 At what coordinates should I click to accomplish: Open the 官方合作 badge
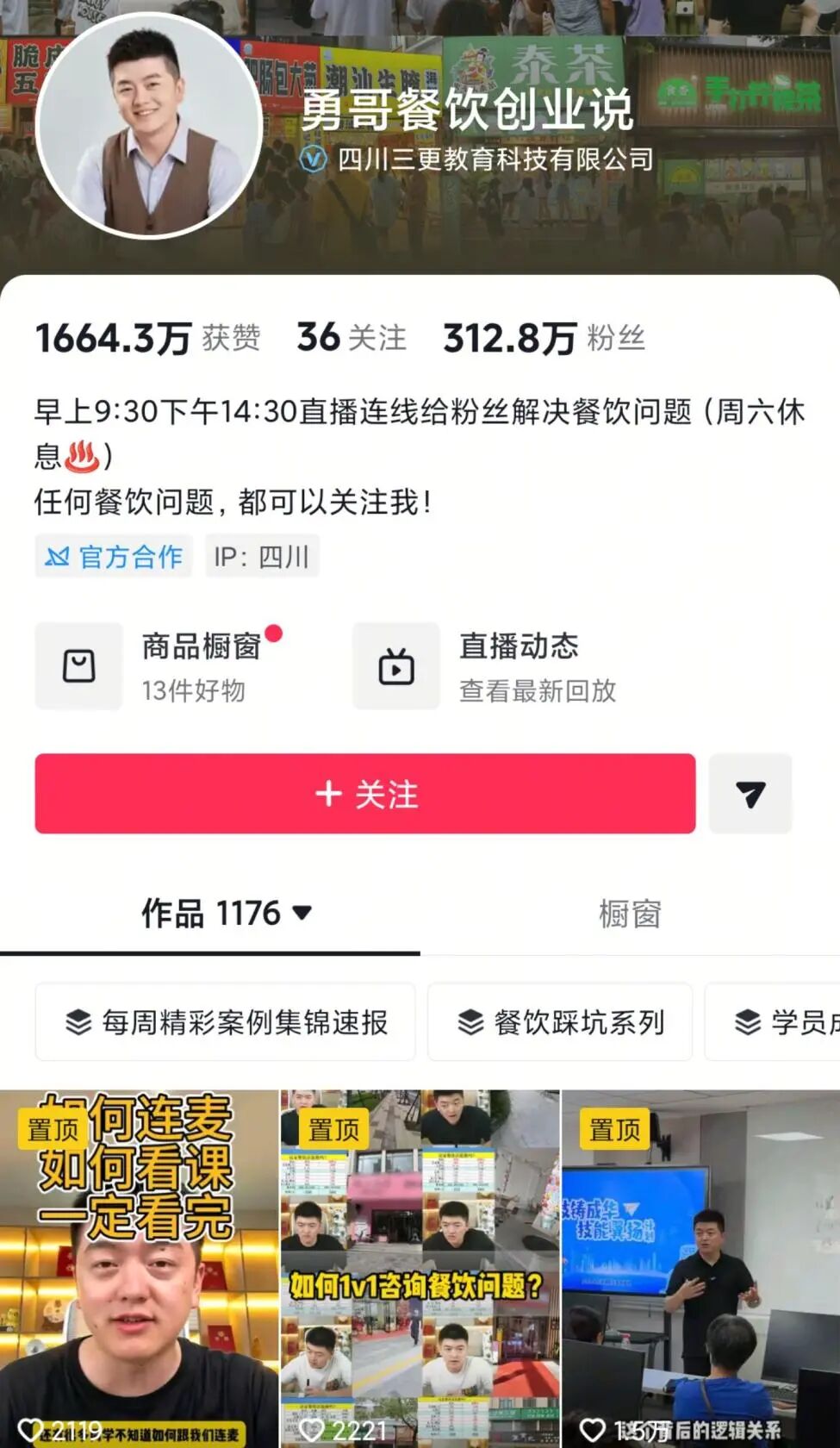click(114, 557)
